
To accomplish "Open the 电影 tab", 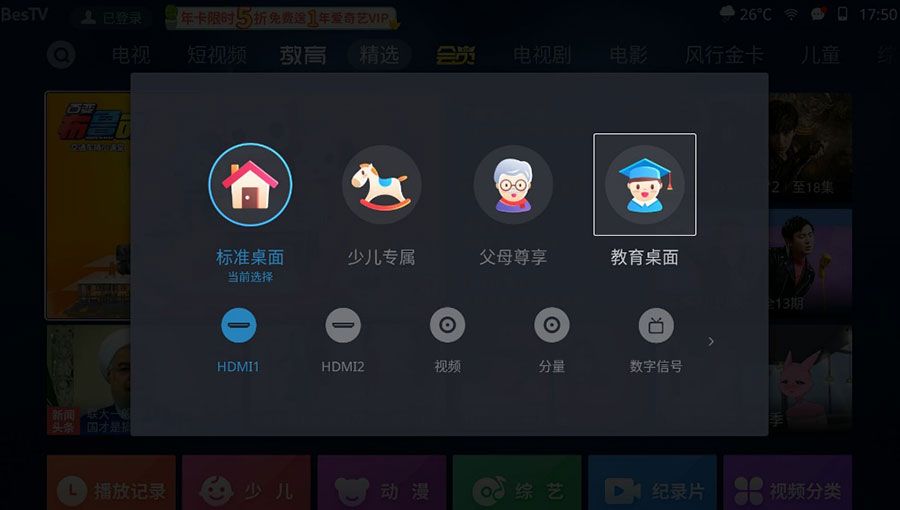I will coord(629,55).
